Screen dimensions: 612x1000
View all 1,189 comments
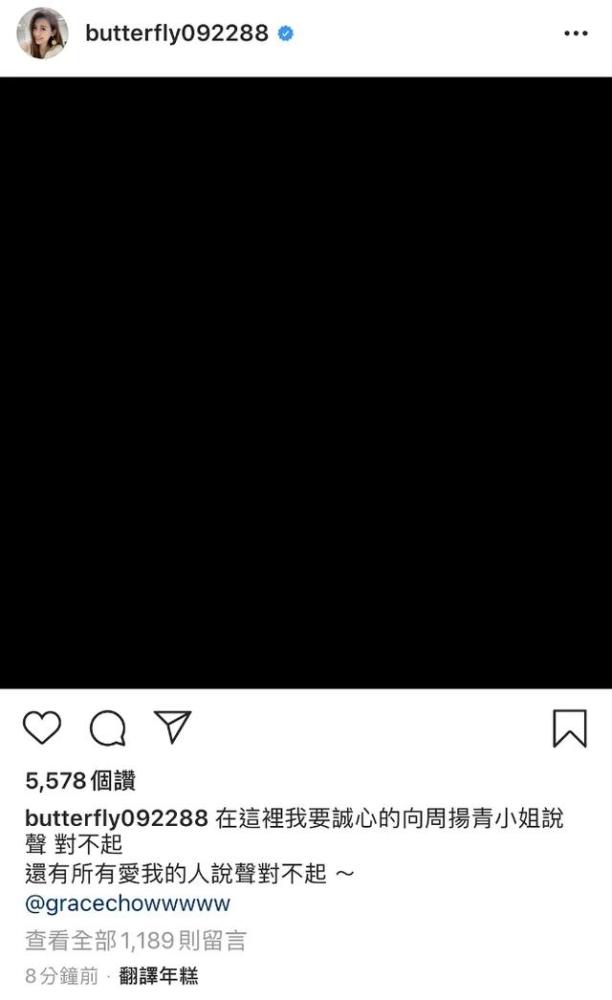[x=136, y=941]
